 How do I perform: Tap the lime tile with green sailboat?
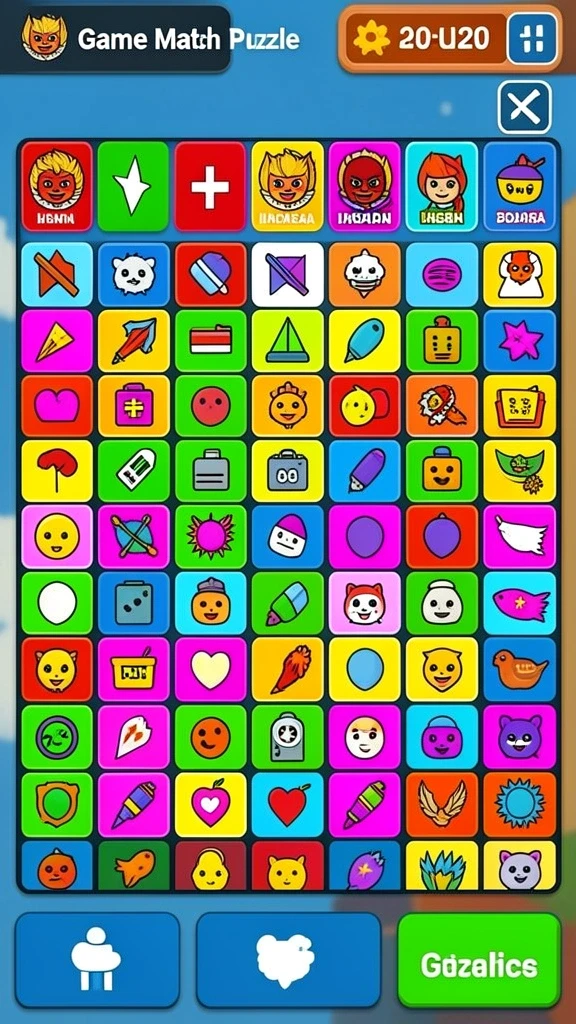point(288,341)
